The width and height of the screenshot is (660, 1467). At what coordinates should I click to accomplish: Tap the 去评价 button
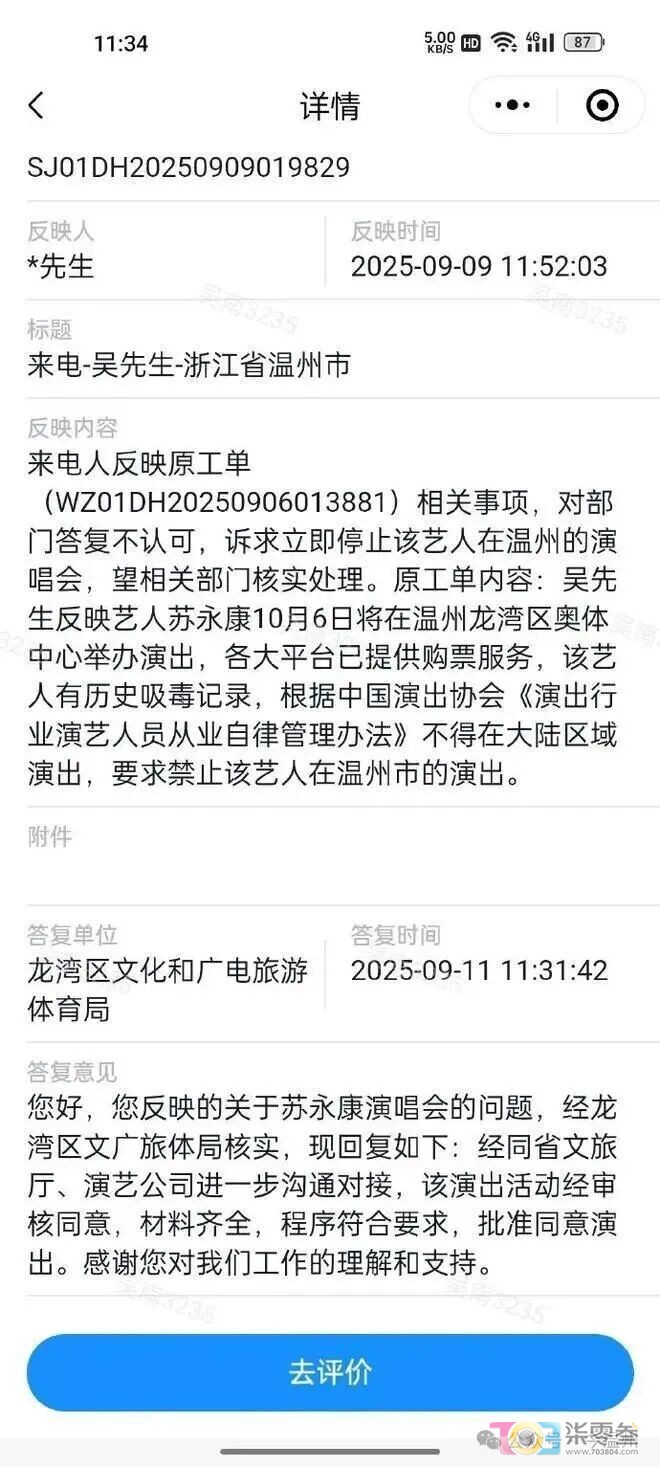pos(330,1372)
